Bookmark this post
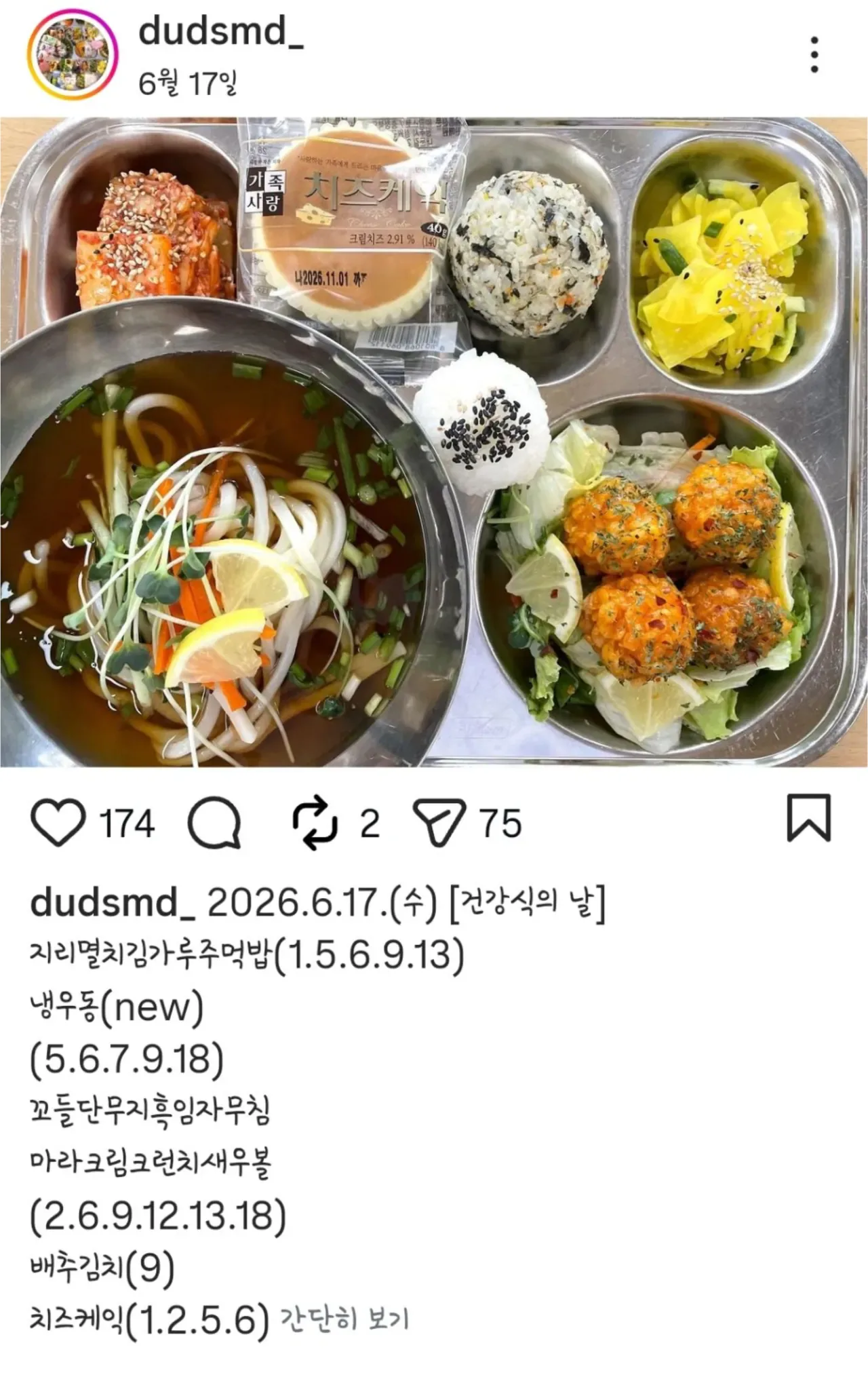Viewport: 868px width, 1377px height. coord(808,817)
